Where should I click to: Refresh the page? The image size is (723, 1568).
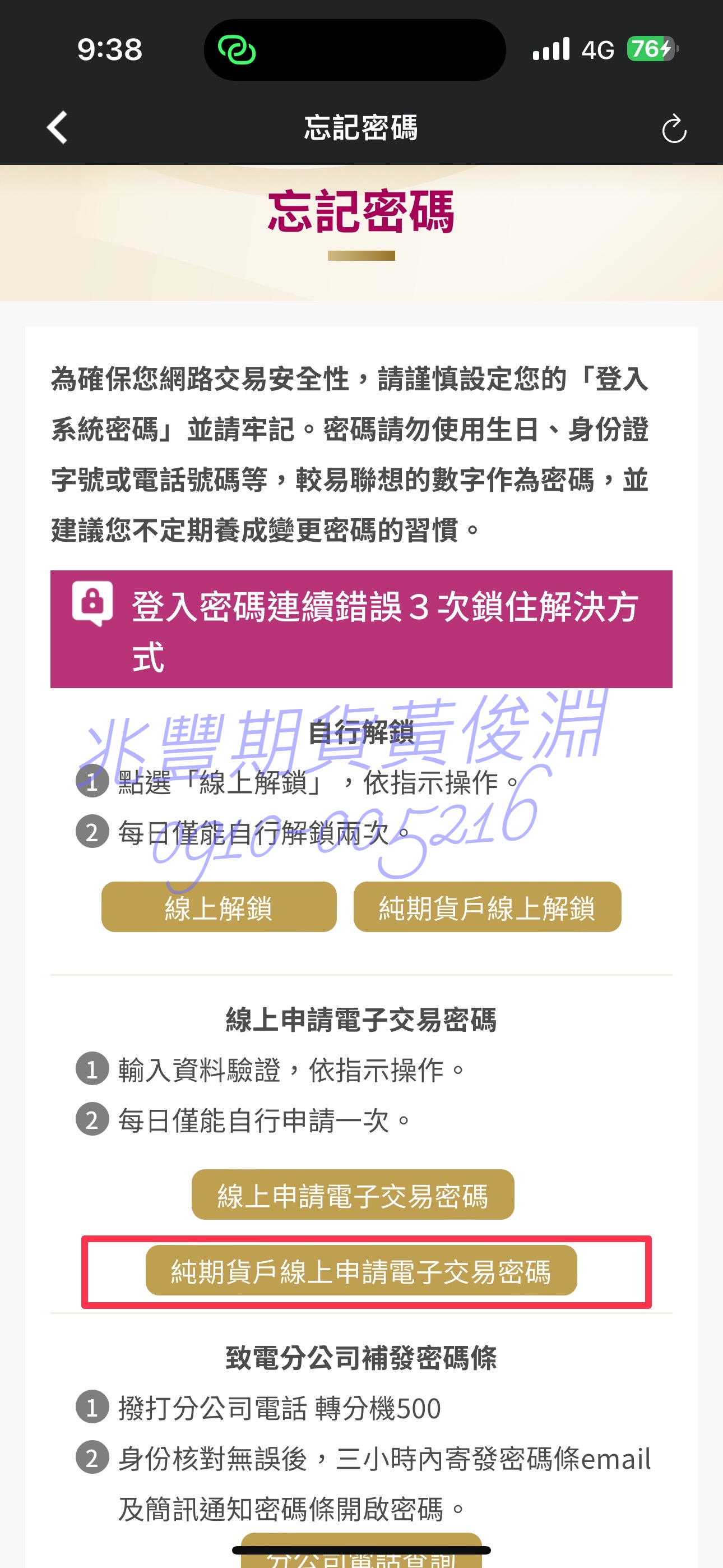point(674,129)
